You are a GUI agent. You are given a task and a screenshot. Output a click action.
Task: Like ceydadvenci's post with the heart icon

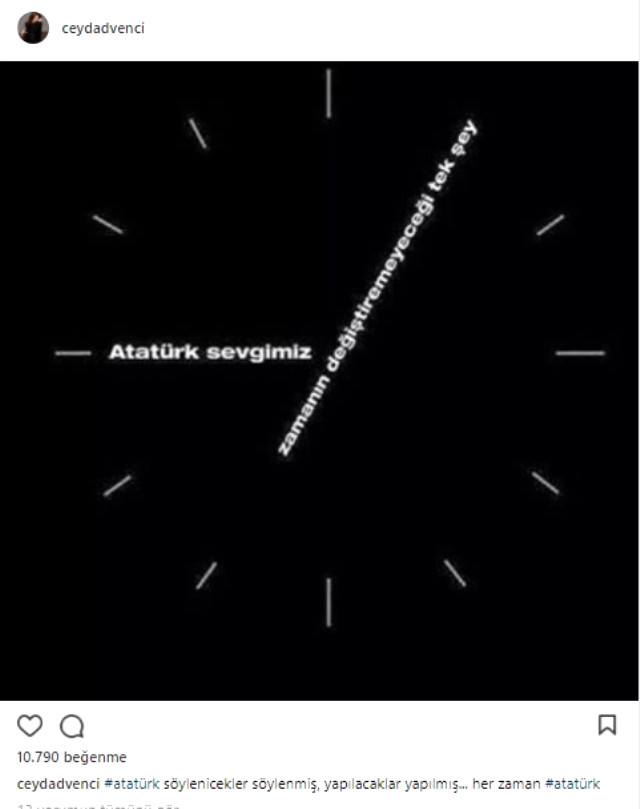[x=31, y=725]
